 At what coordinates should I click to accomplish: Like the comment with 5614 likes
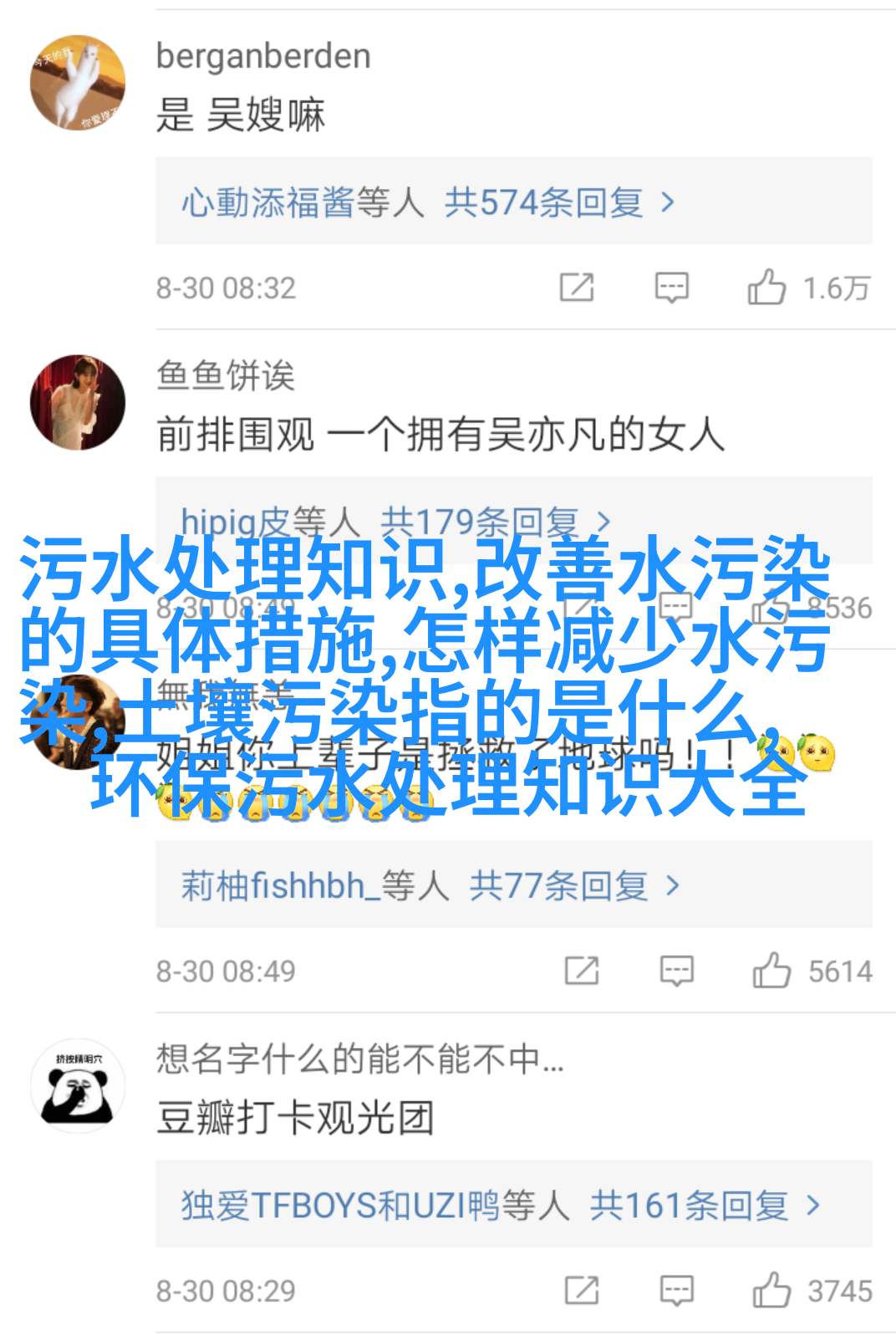[x=772, y=971]
